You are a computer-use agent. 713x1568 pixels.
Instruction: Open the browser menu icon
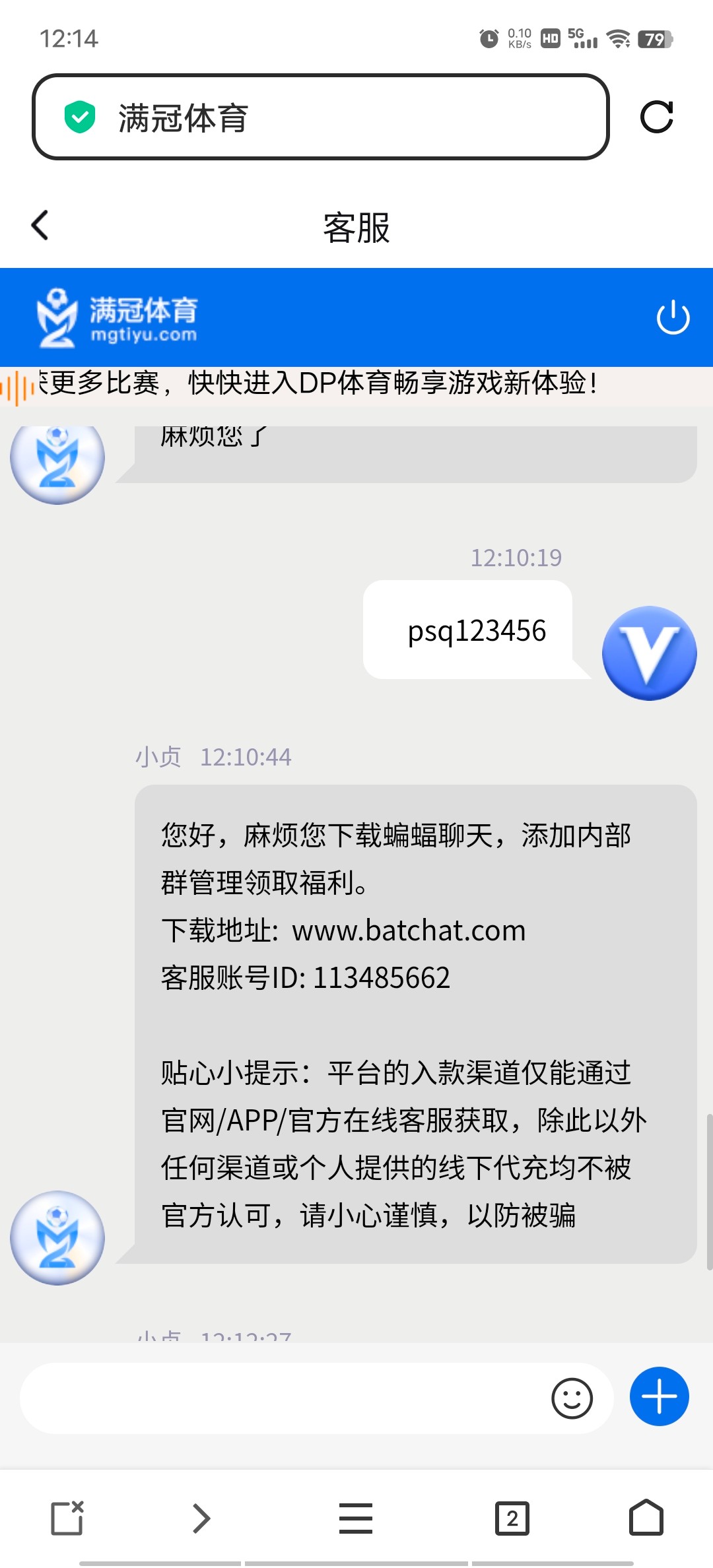coord(356,1518)
